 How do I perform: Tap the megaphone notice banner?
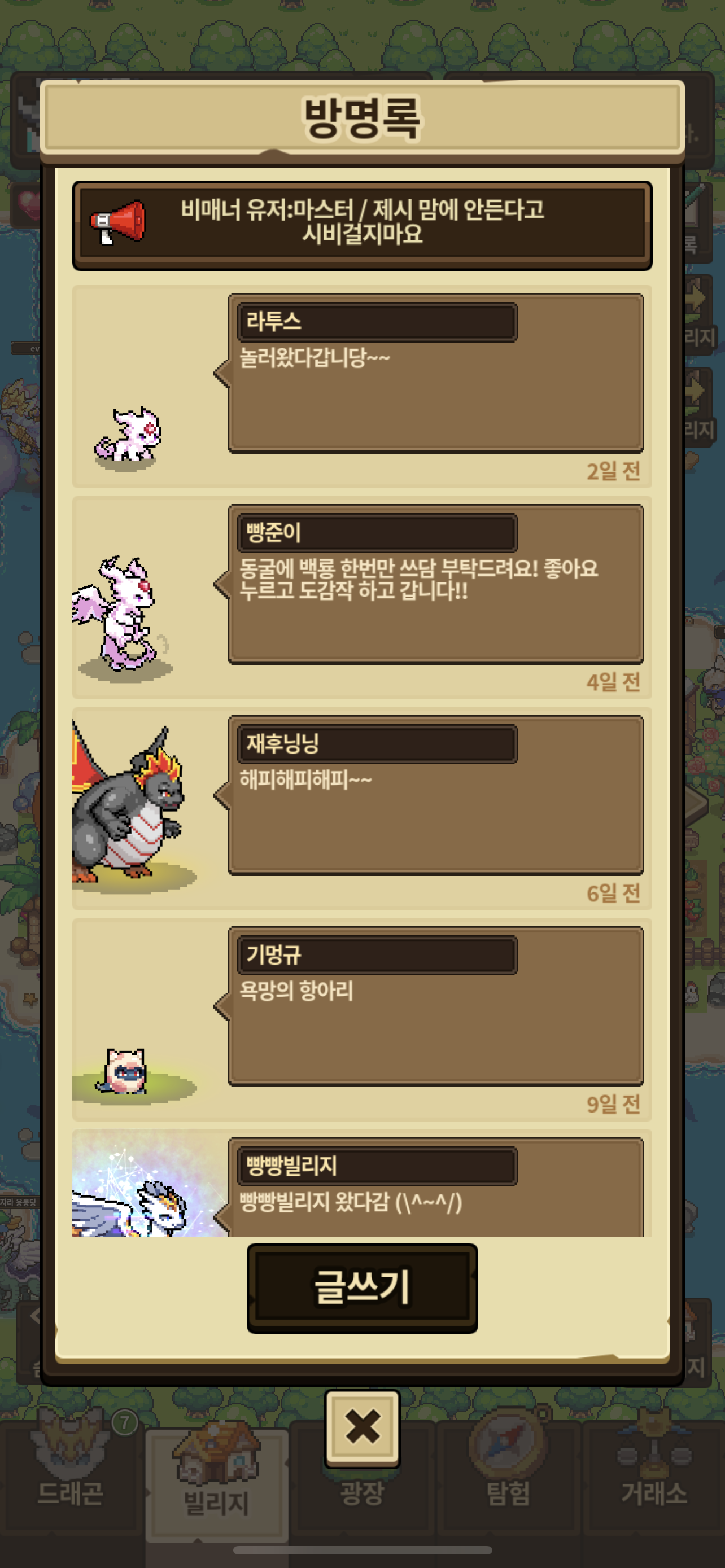pos(361,225)
